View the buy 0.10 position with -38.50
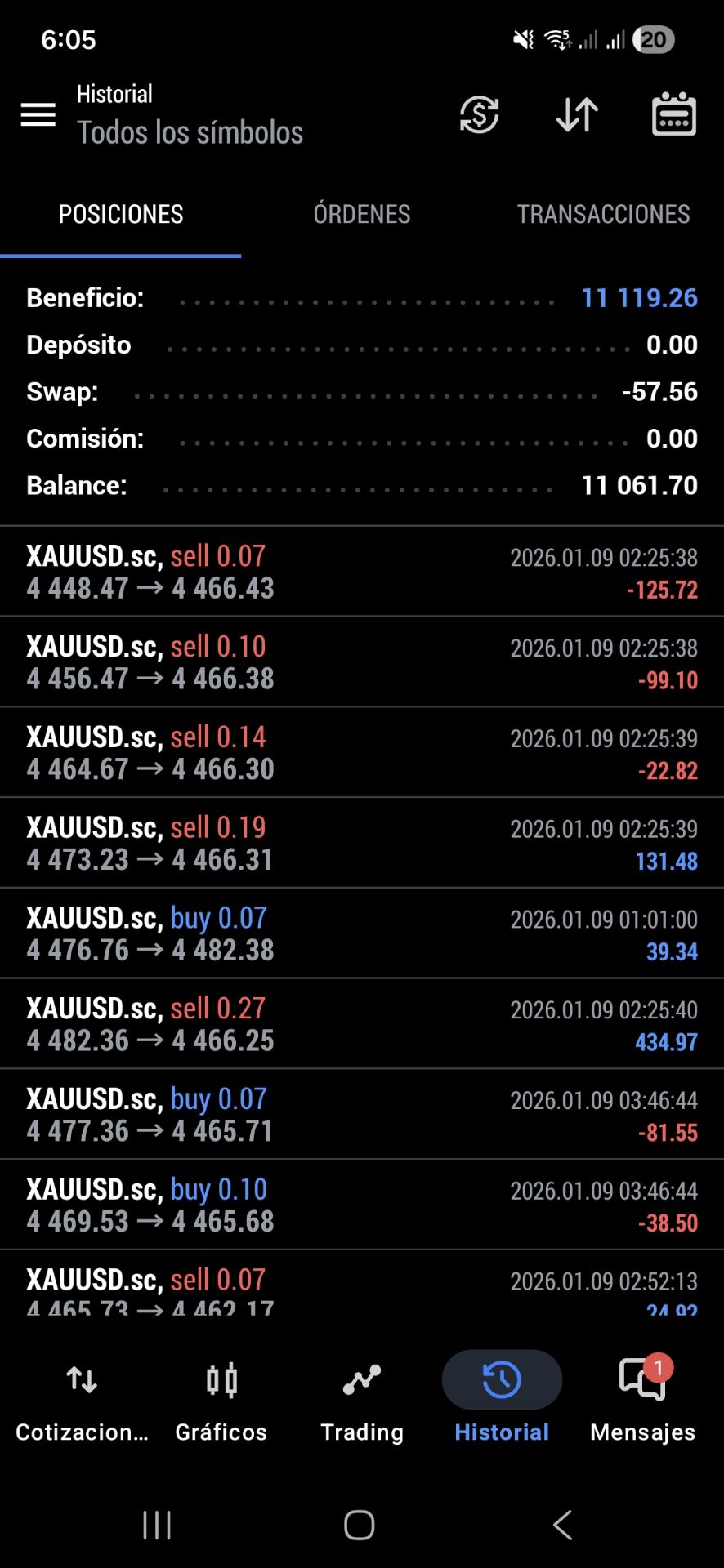The height and width of the screenshot is (1568, 724). (x=362, y=1206)
